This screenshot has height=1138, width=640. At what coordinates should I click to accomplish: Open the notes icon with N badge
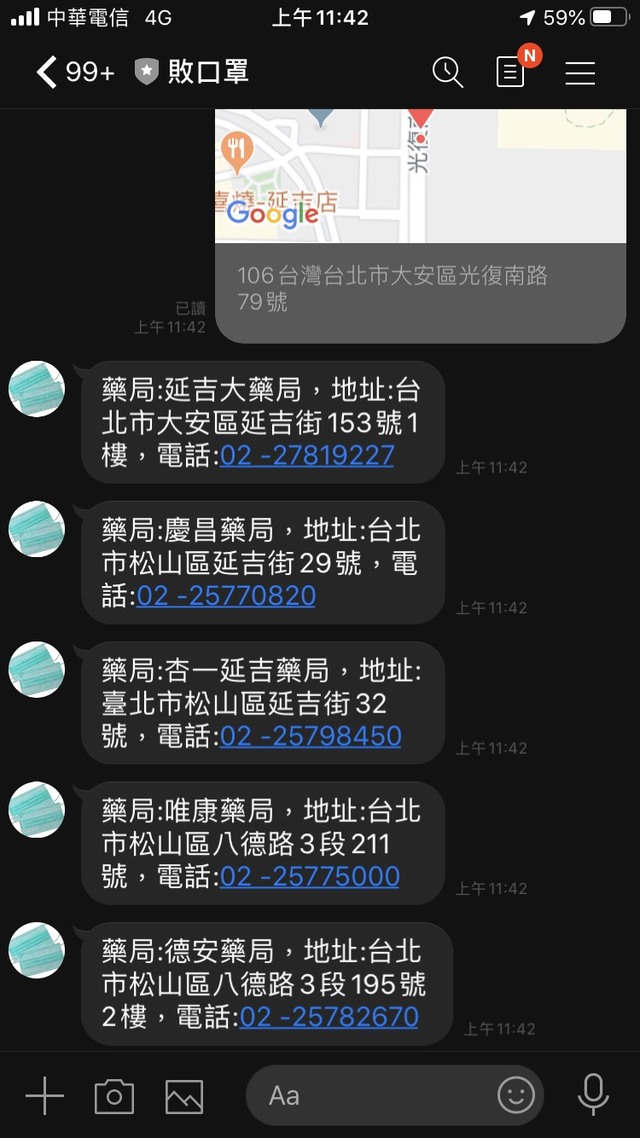point(511,72)
